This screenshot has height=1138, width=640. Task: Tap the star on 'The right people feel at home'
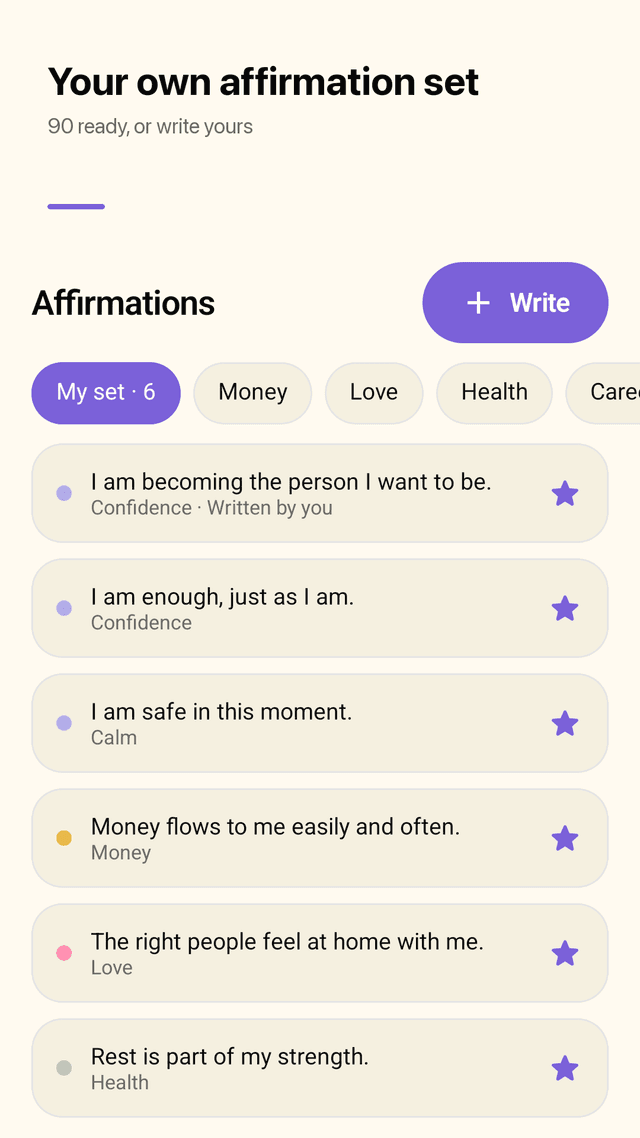(x=565, y=953)
